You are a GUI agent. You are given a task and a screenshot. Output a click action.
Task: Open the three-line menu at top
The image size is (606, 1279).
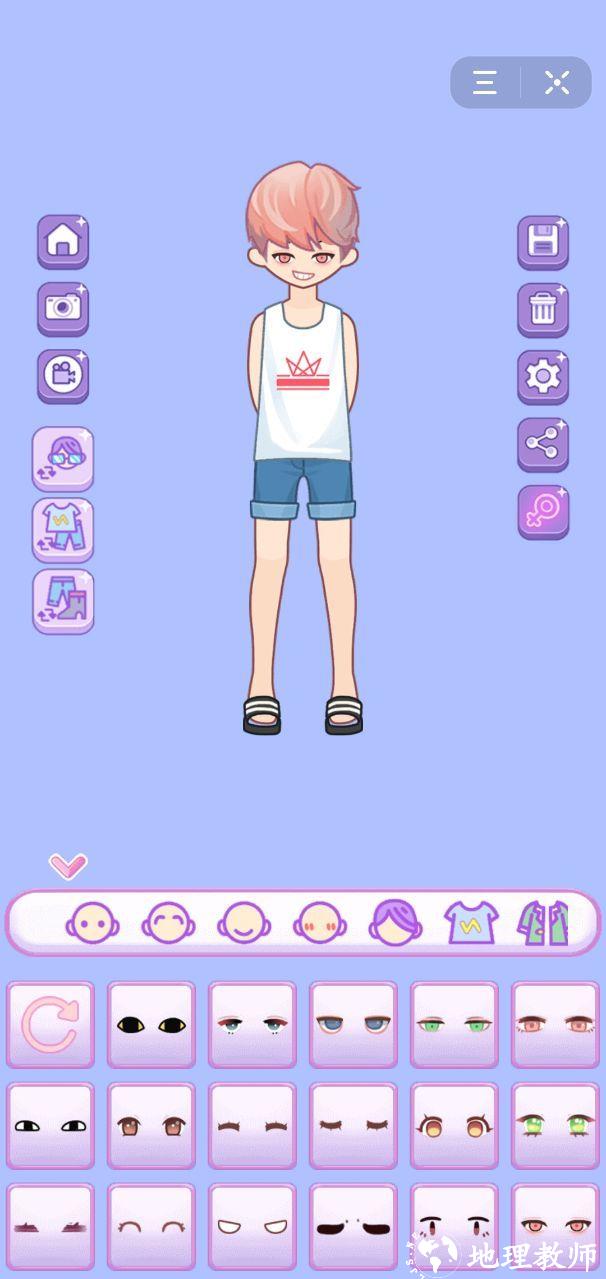click(x=486, y=82)
